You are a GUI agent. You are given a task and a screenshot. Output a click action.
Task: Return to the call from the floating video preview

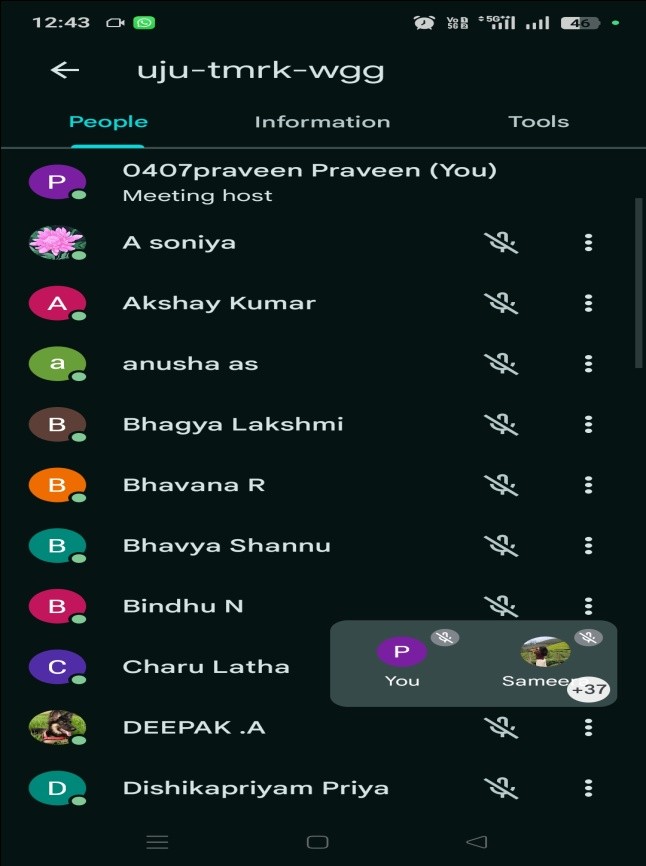pos(473,664)
